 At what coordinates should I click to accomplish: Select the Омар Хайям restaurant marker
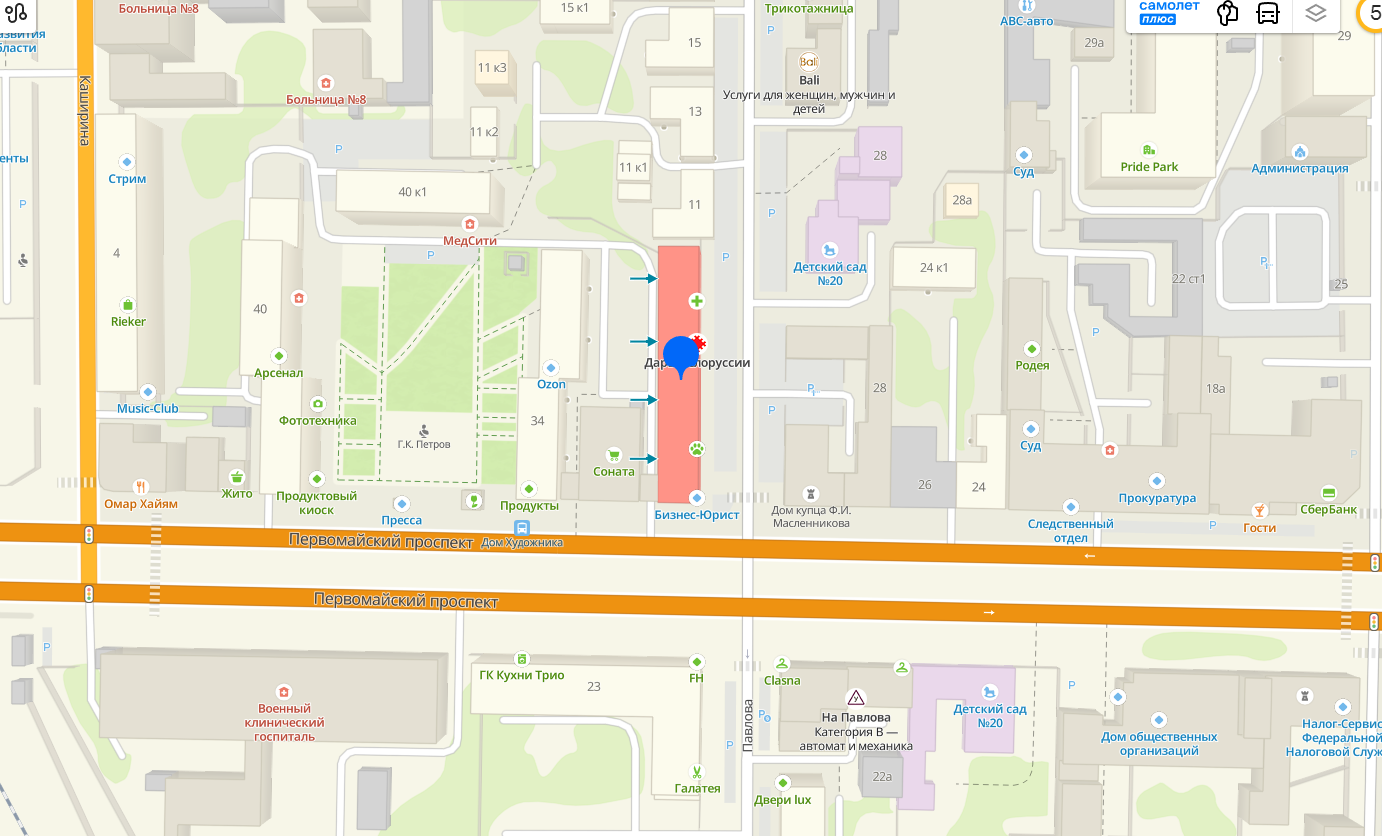tap(140, 487)
